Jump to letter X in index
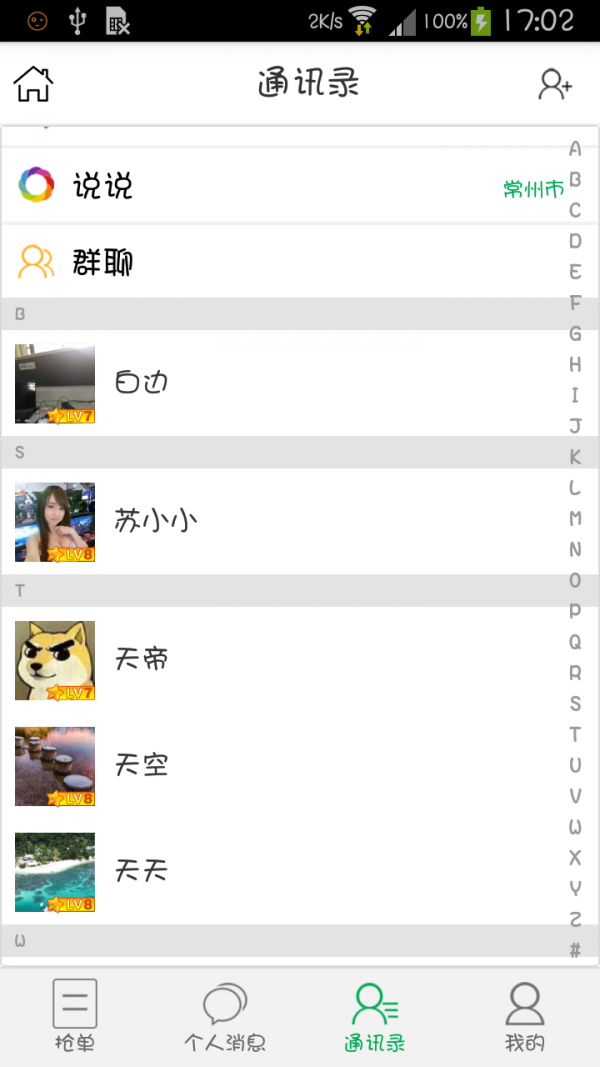This screenshot has height=1067, width=600. (x=575, y=857)
